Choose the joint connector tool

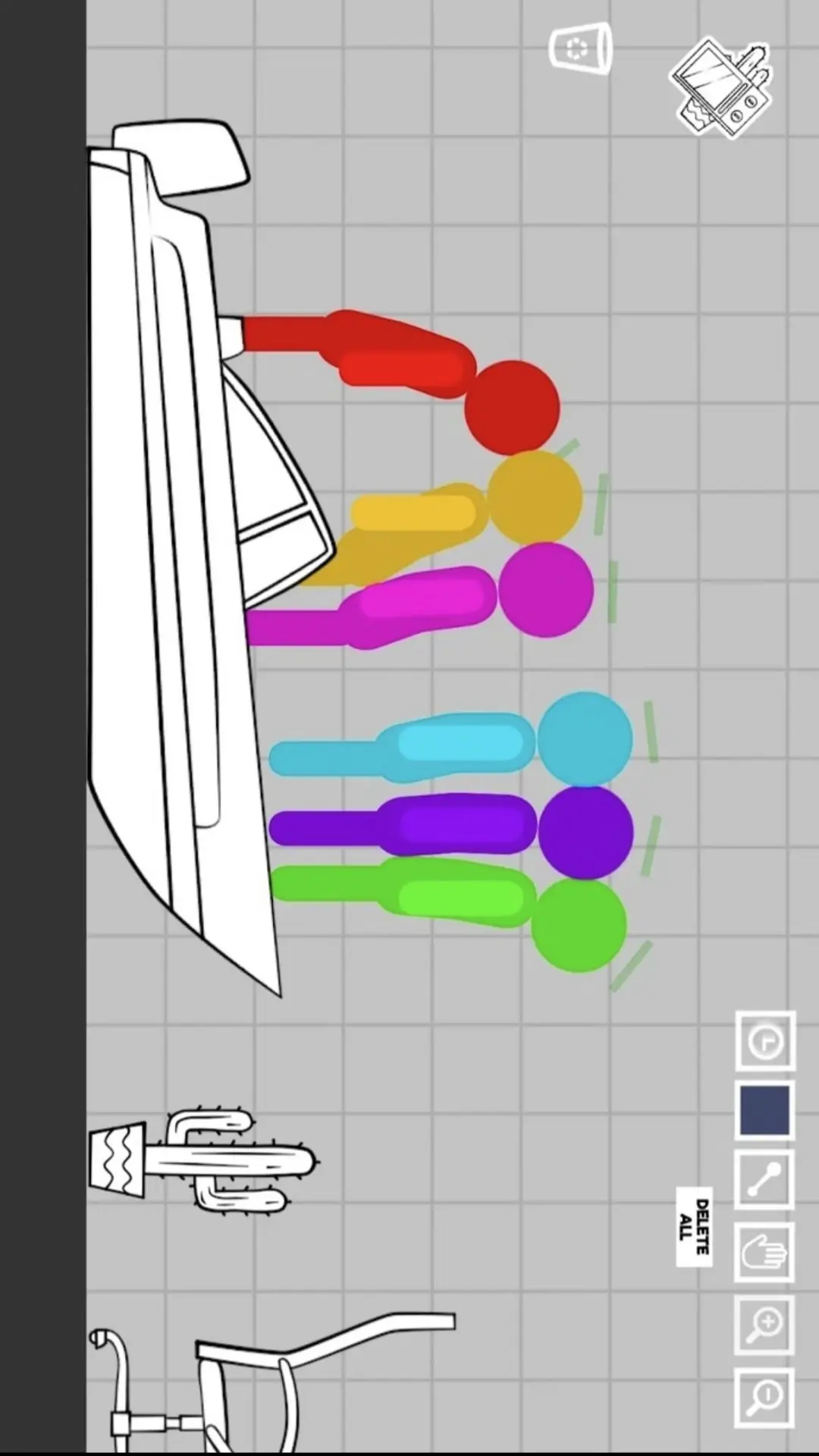(764, 1180)
